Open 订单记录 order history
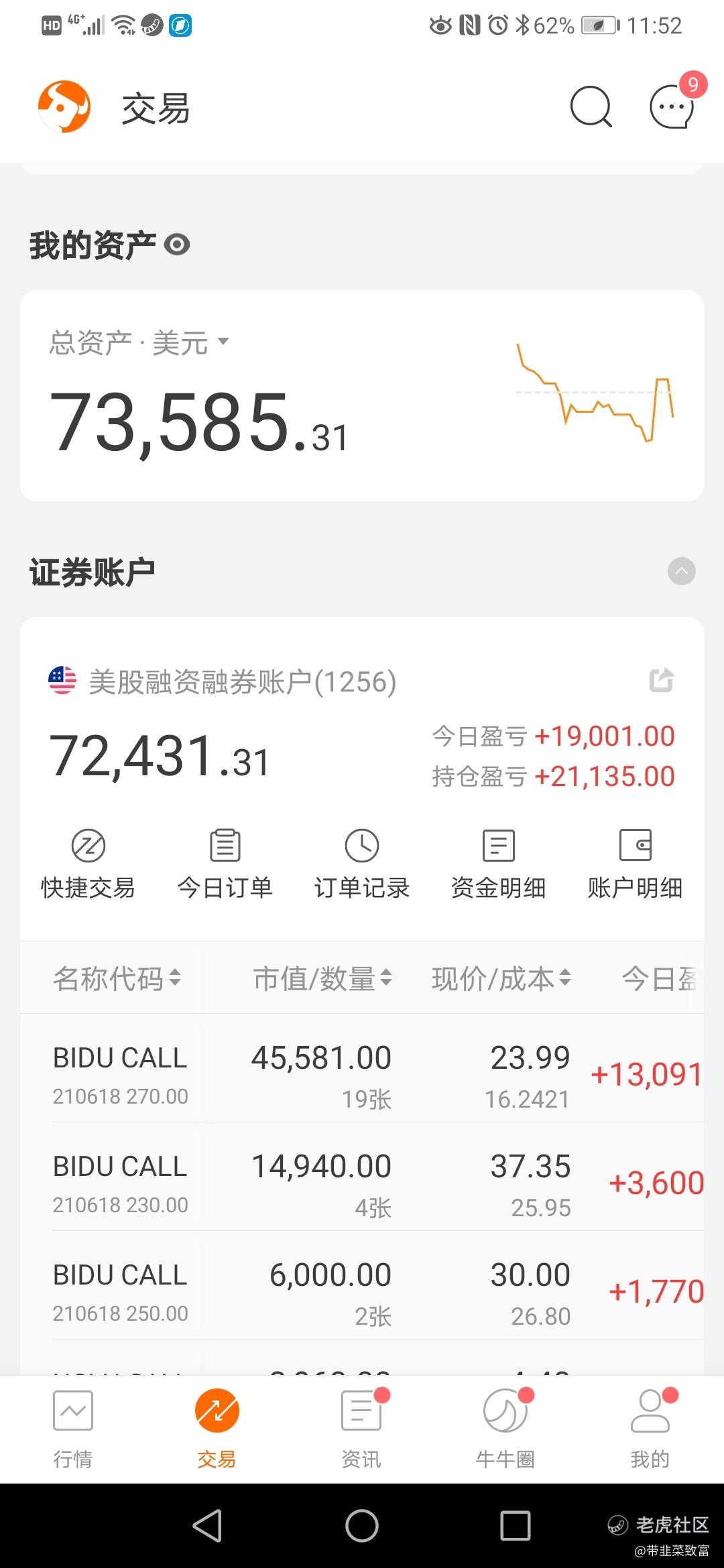Screen dimensions: 724x1568 [362, 864]
